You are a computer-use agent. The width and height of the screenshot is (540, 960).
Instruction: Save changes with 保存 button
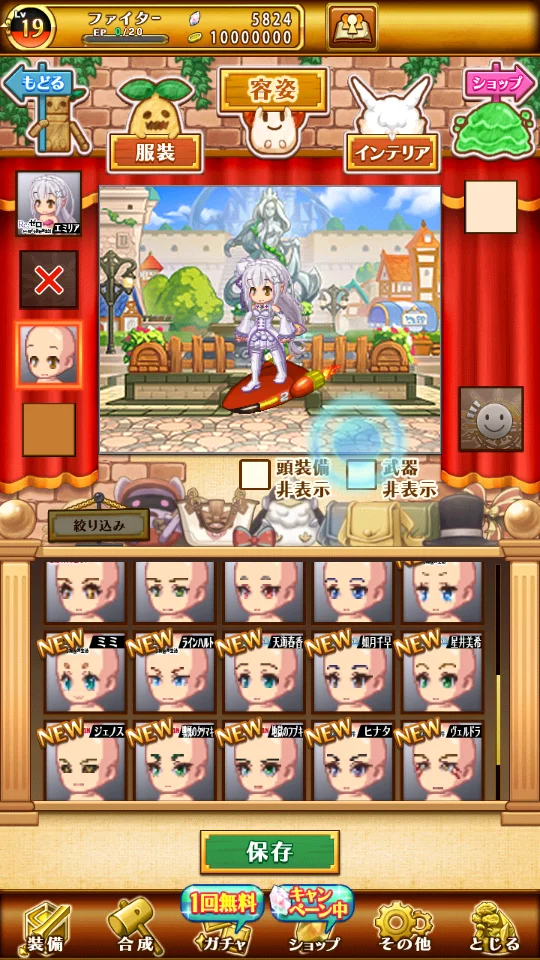click(x=270, y=852)
